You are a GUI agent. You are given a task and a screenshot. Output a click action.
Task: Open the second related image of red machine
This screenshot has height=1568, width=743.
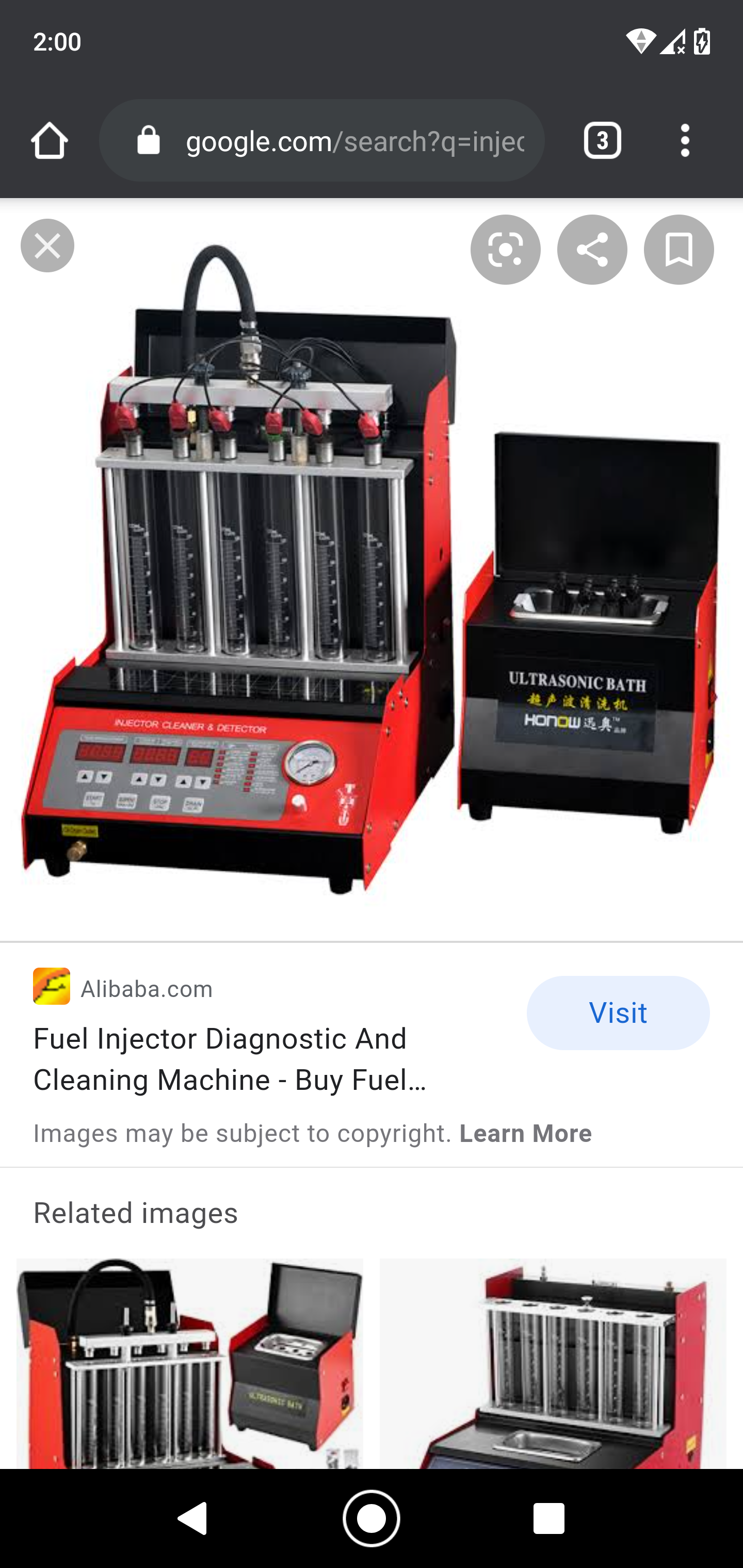coord(553,1363)
